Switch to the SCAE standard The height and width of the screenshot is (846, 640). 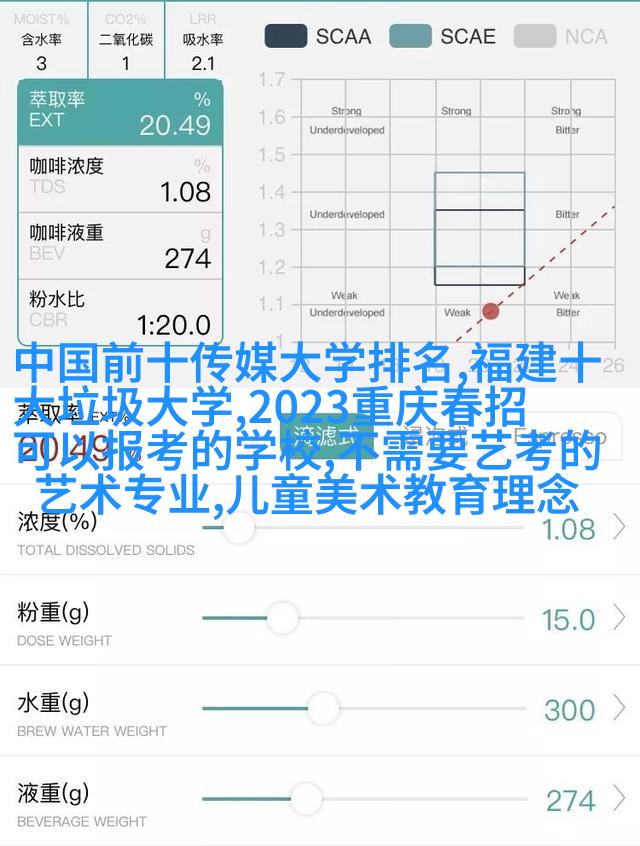[441, 37]
